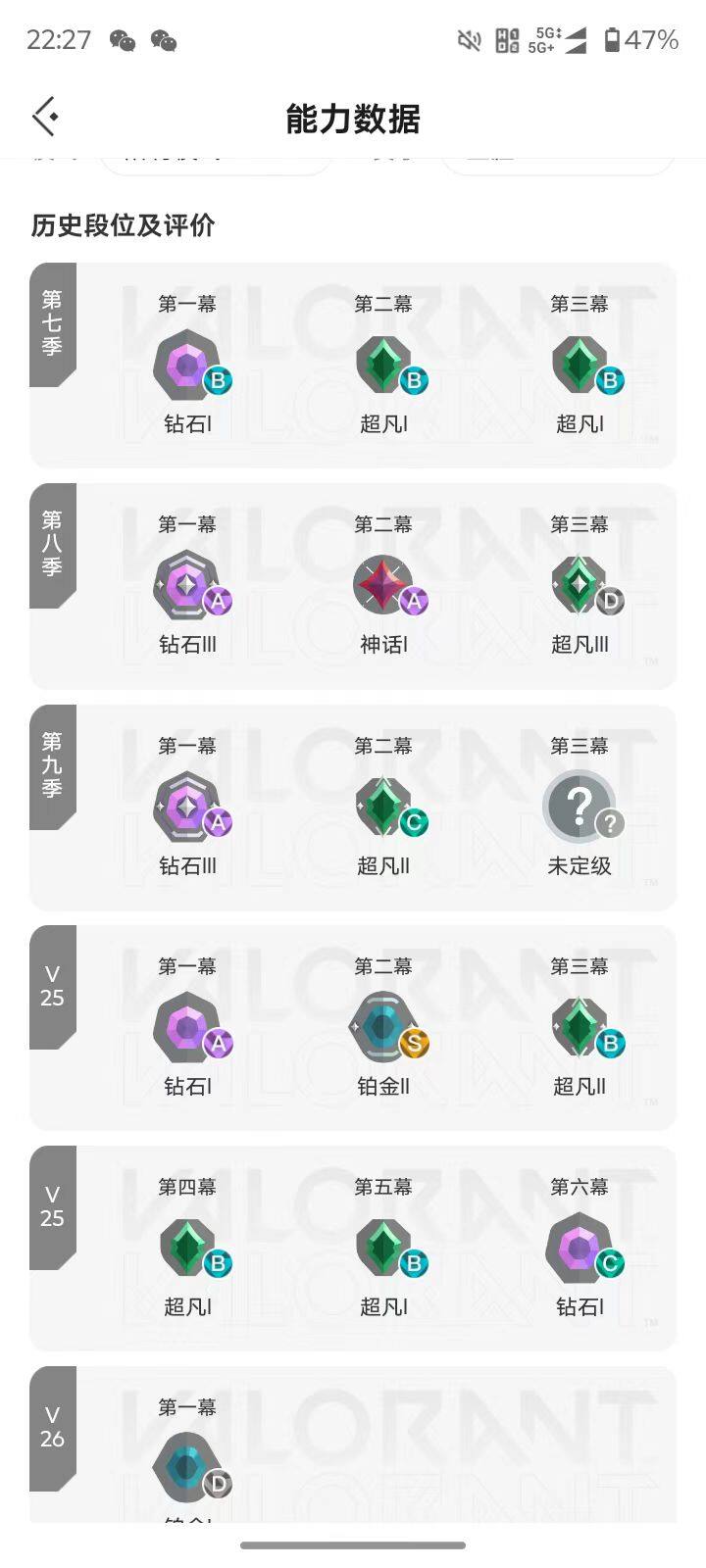Tap the D grade badge on 超凡III
Viewport: 706px width, 1568px height.
coord(612,603)
